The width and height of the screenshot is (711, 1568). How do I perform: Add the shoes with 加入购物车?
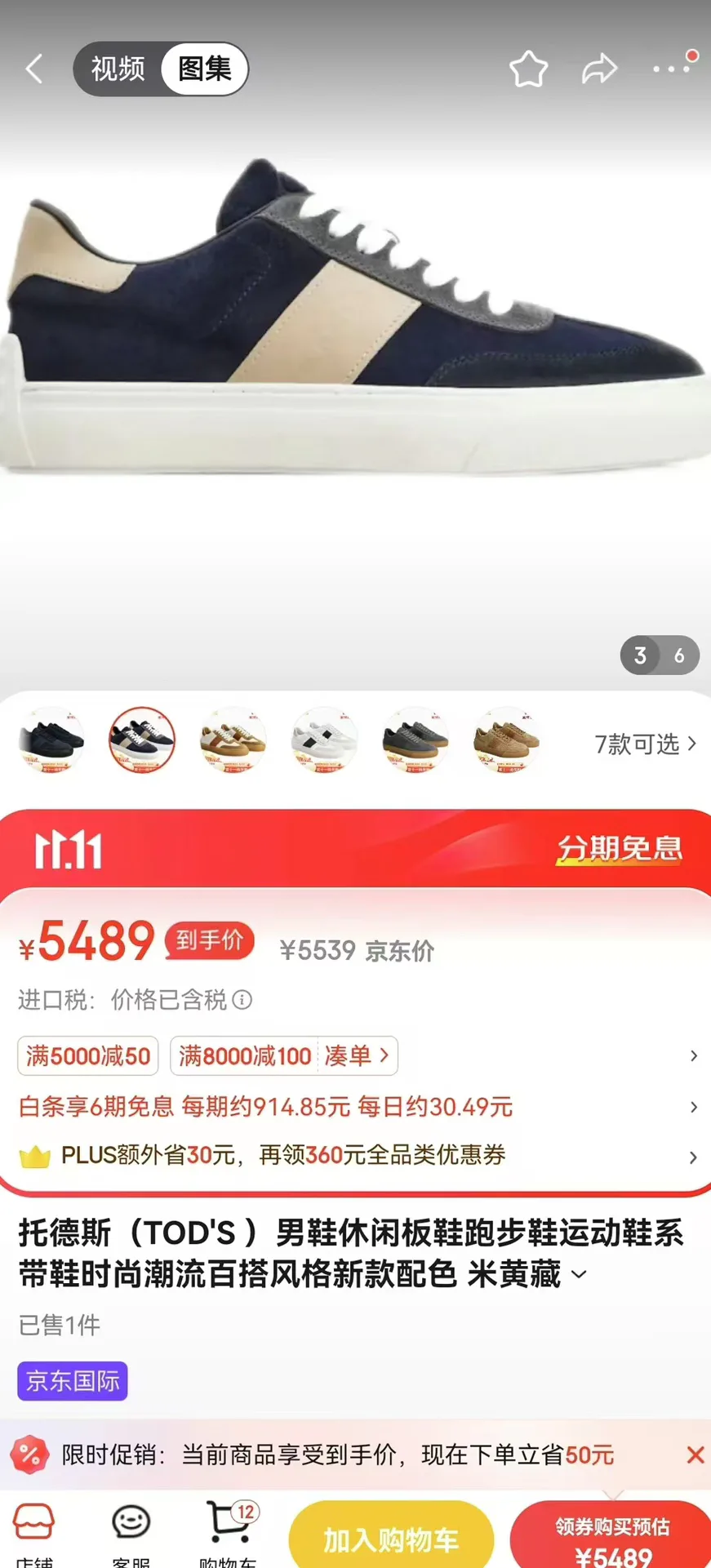pyautogui.click(x=391, y=1536)
